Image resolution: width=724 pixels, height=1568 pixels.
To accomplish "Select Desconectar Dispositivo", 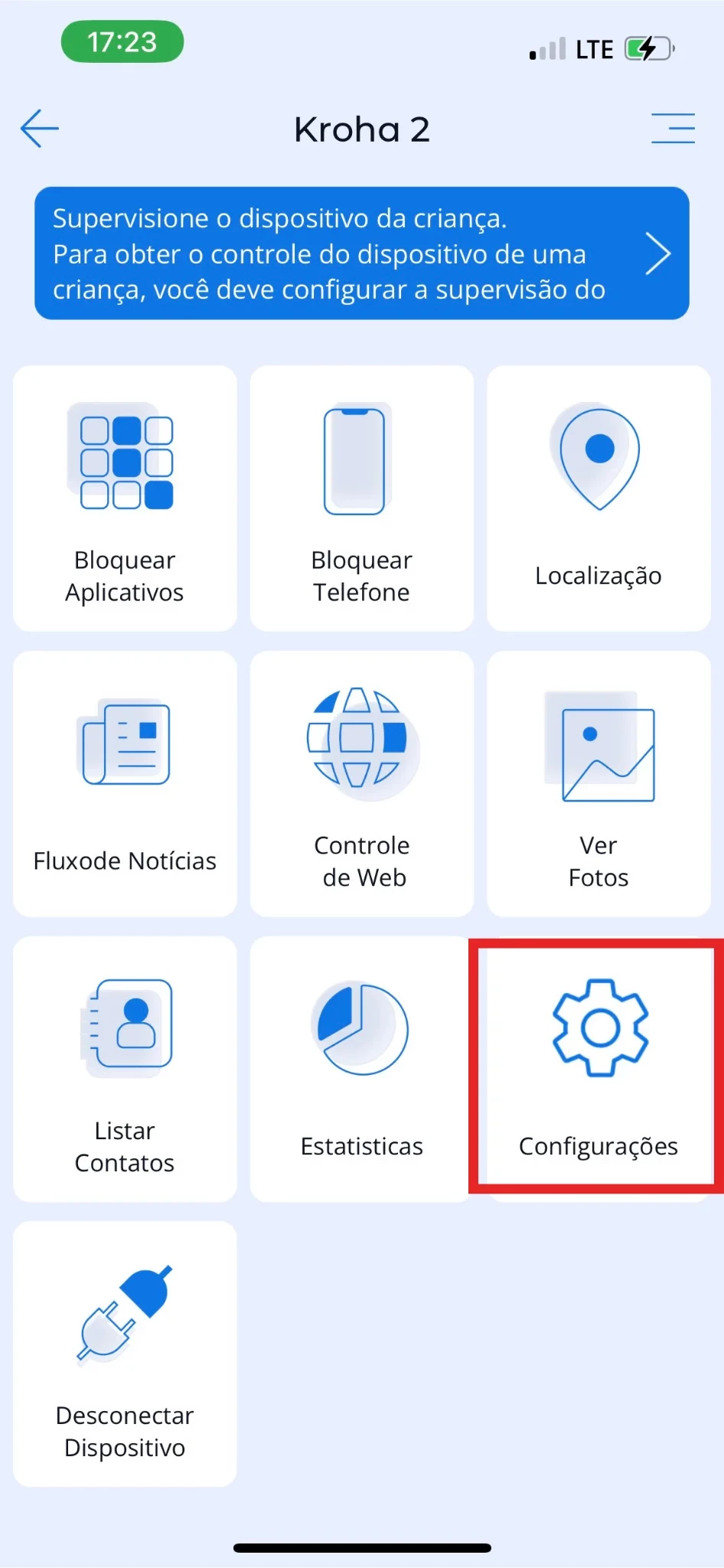I will click(x=125, y=1354).
